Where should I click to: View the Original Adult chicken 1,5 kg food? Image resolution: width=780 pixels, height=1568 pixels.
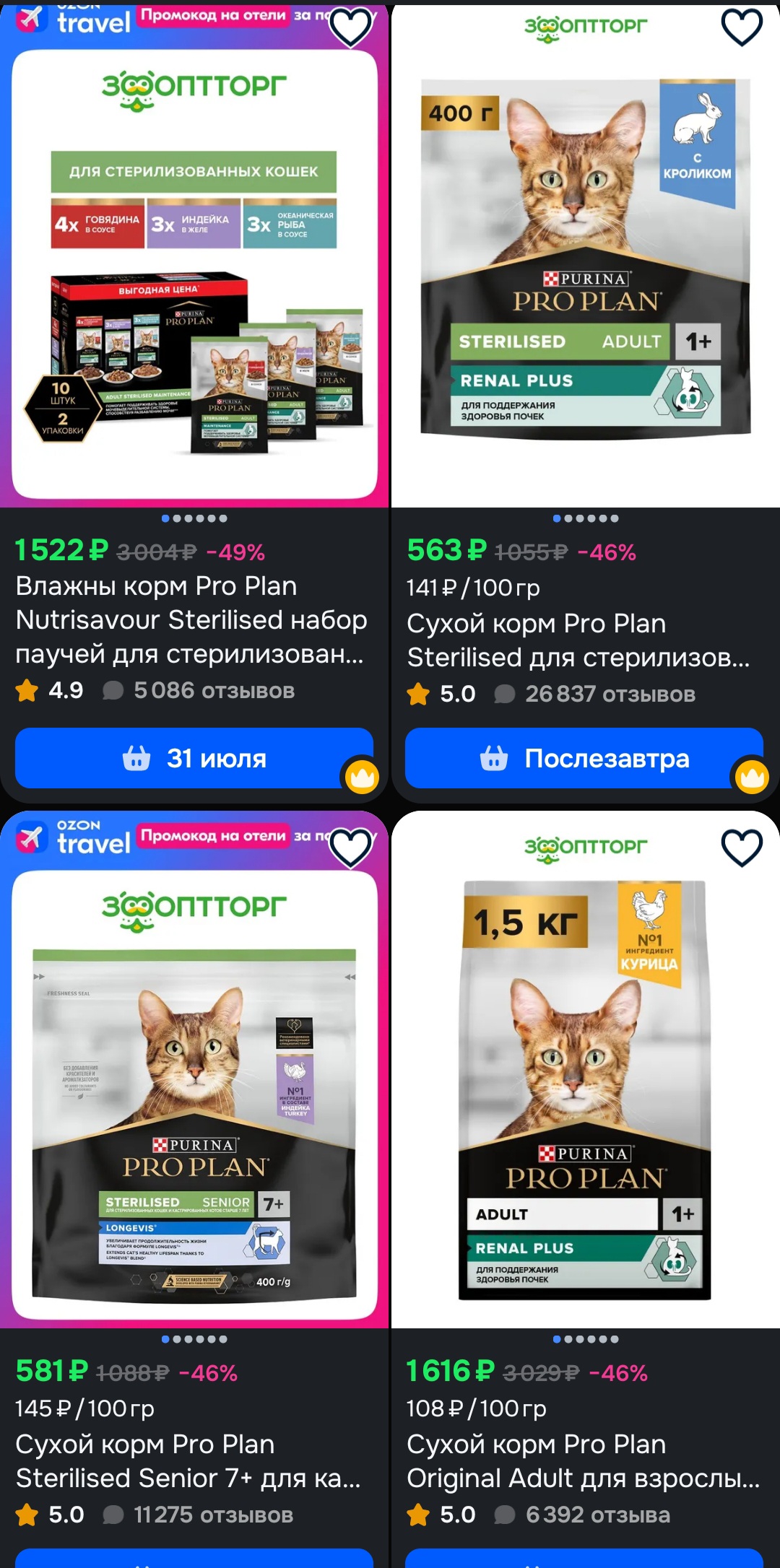coord(583,1461)
